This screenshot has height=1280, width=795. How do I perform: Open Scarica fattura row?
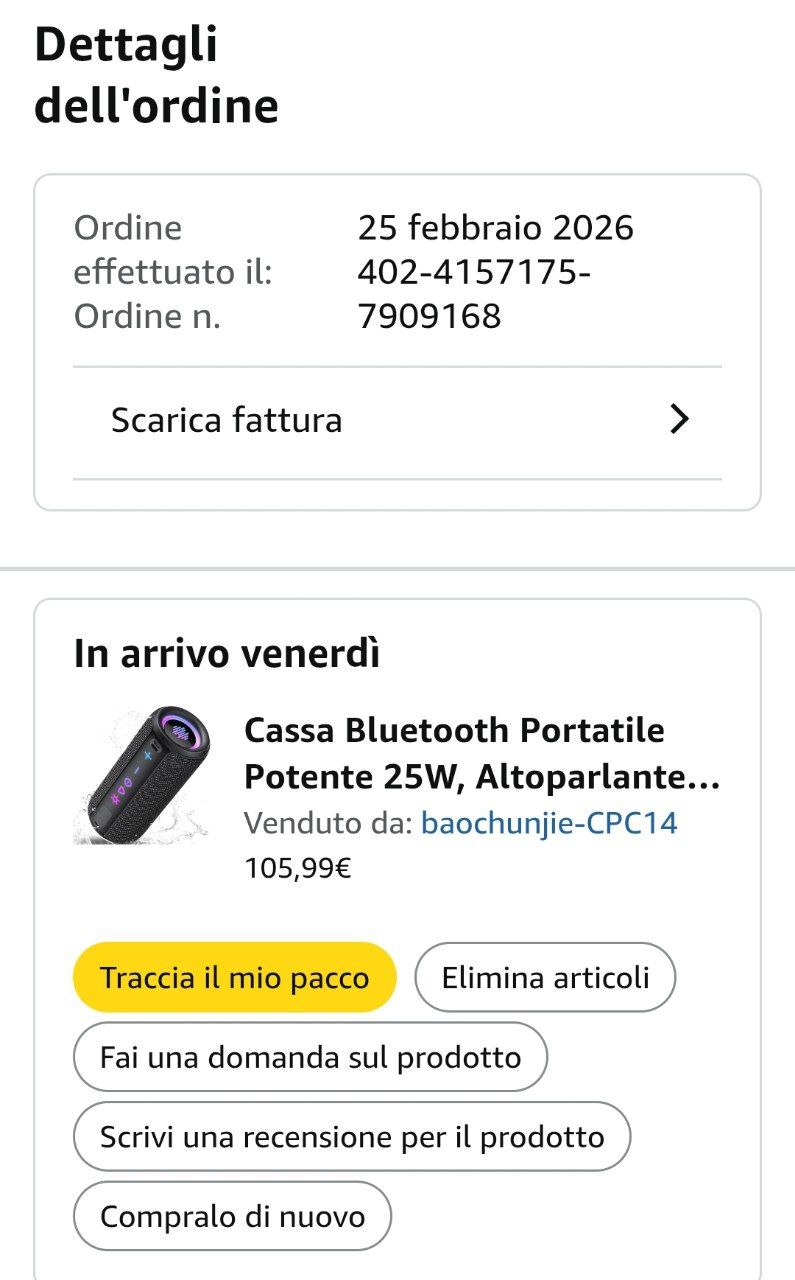[397, 420]
